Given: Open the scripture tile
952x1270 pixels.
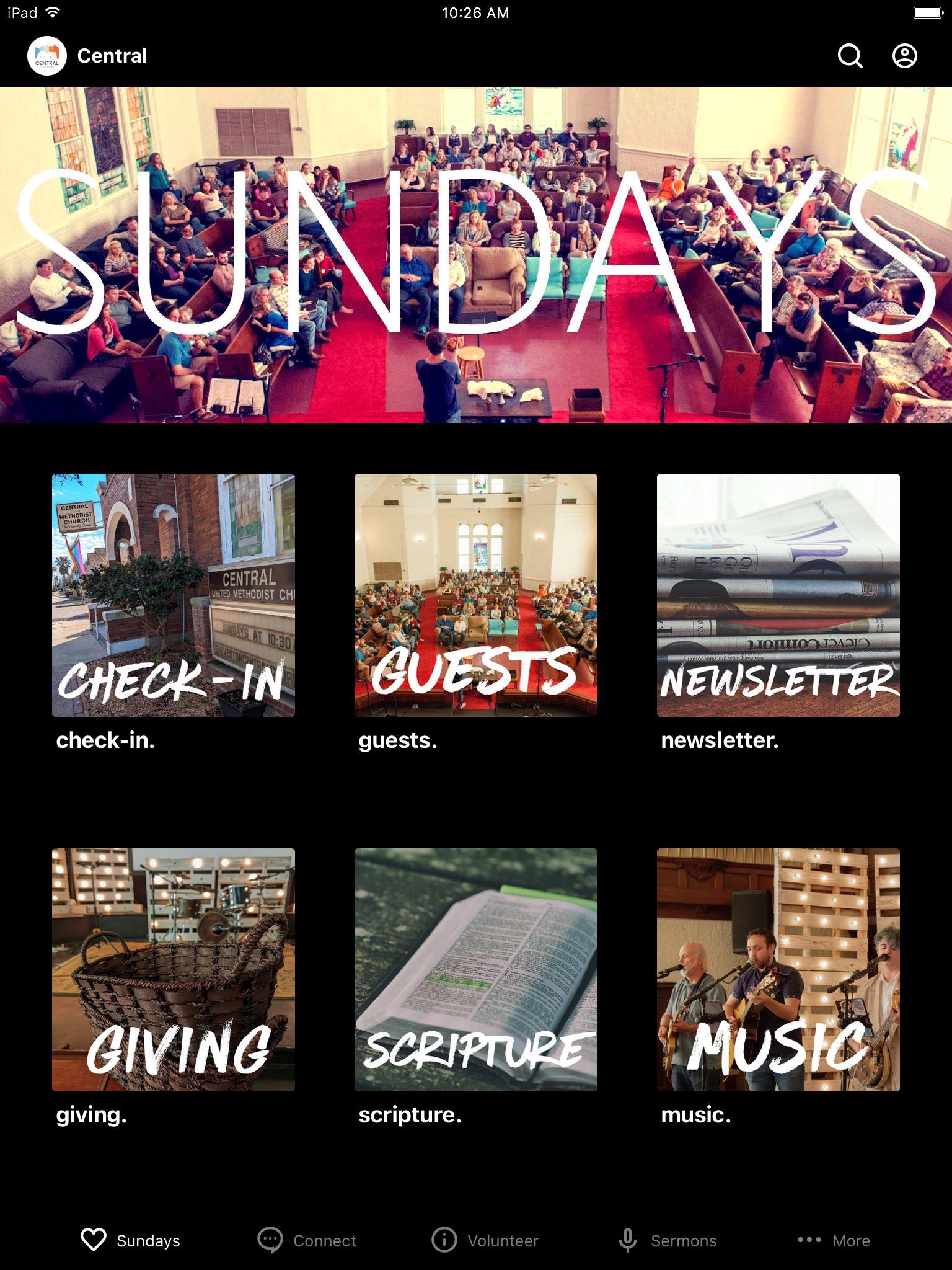Looking at the screenshot, I should [476, 970].
